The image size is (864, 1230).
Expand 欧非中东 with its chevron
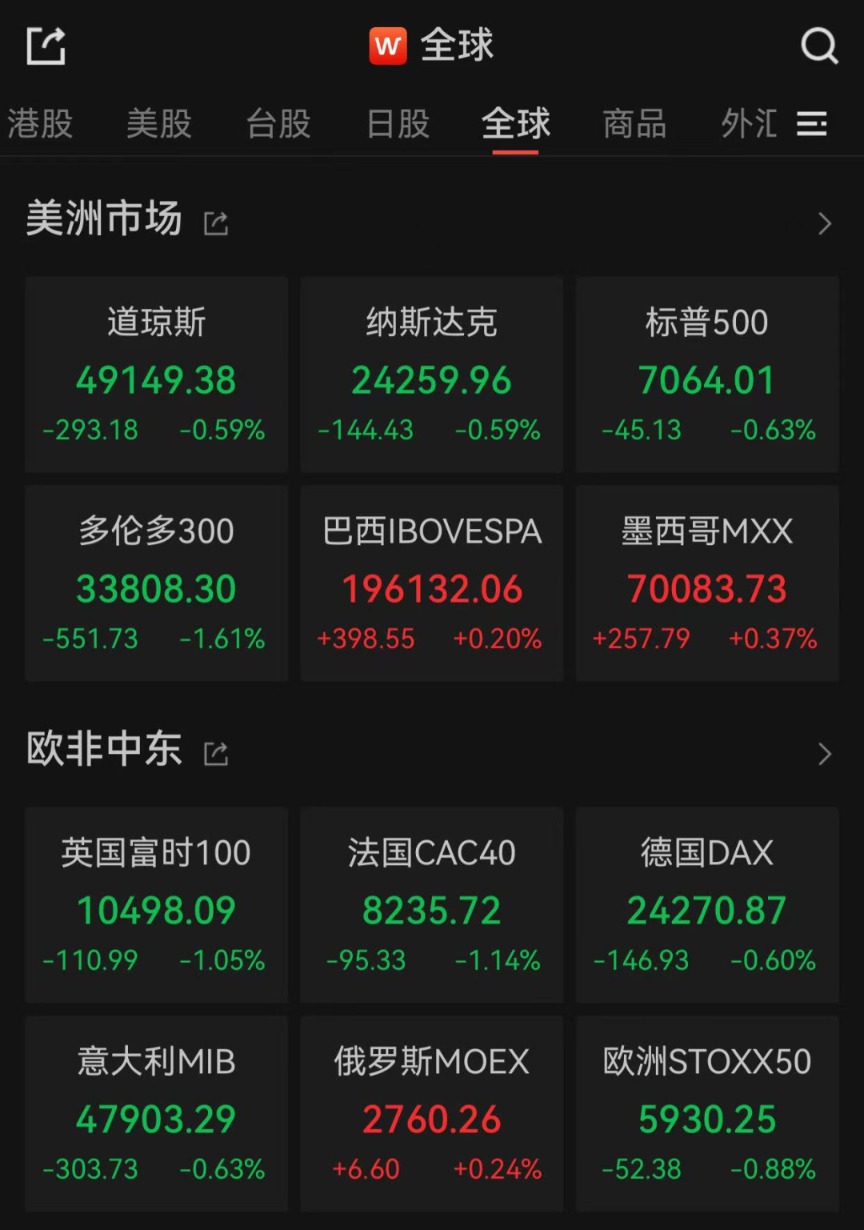825,753
